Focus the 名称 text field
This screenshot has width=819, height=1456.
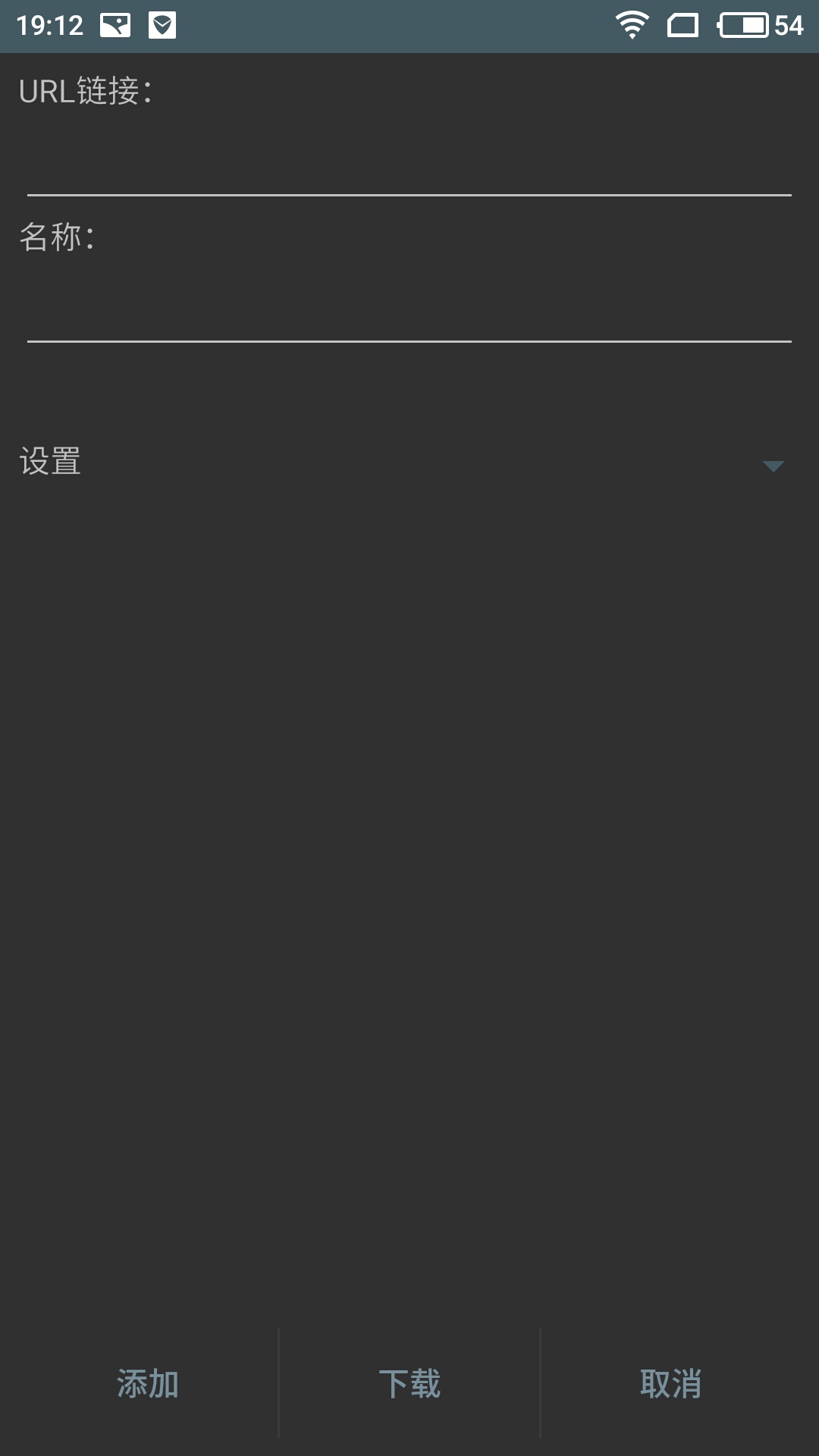pyautogui.click(x=409, y=309)
